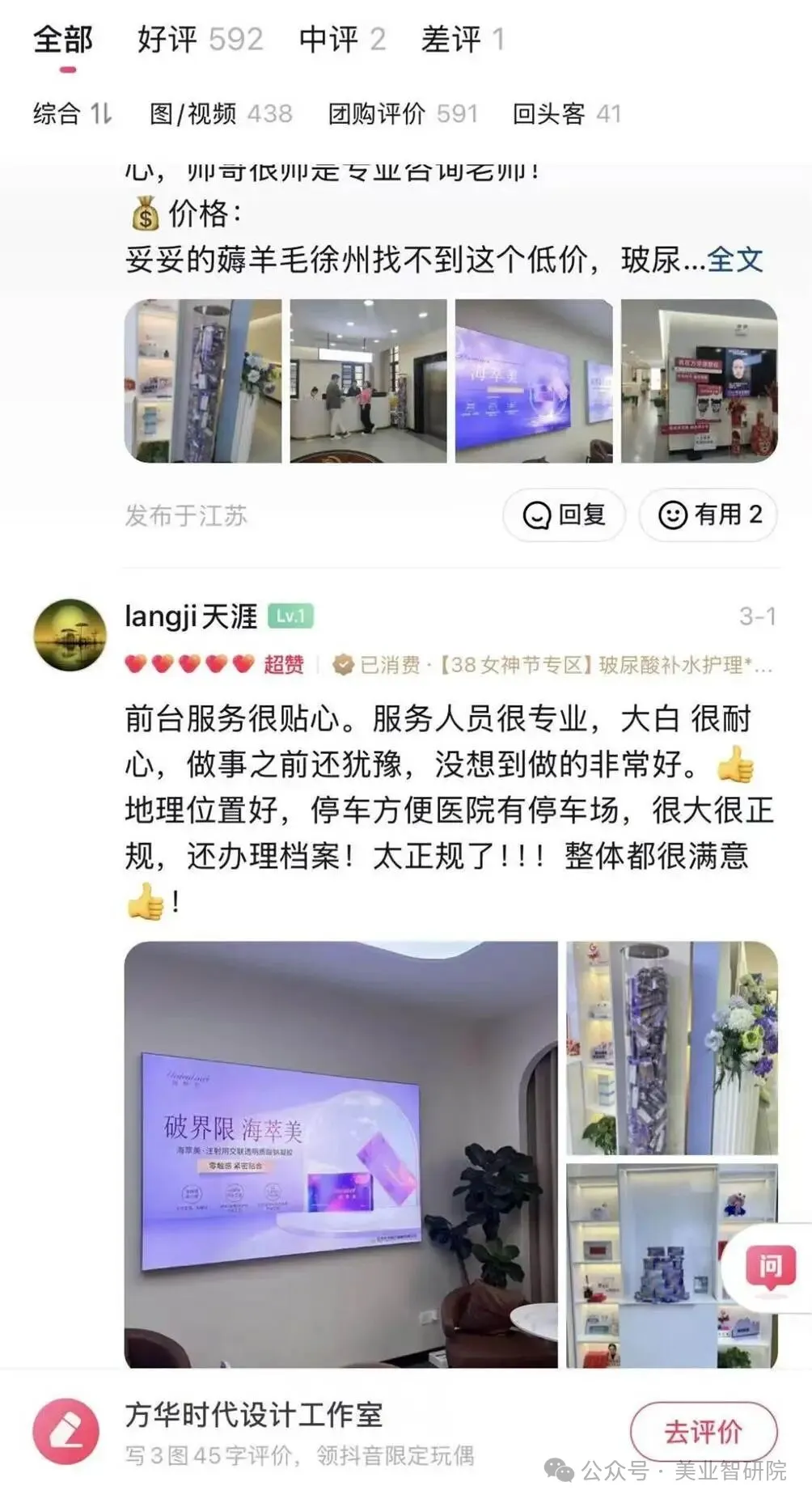
Task: Open langji天涯's profile avatar
Action: (x=70, y=635)
